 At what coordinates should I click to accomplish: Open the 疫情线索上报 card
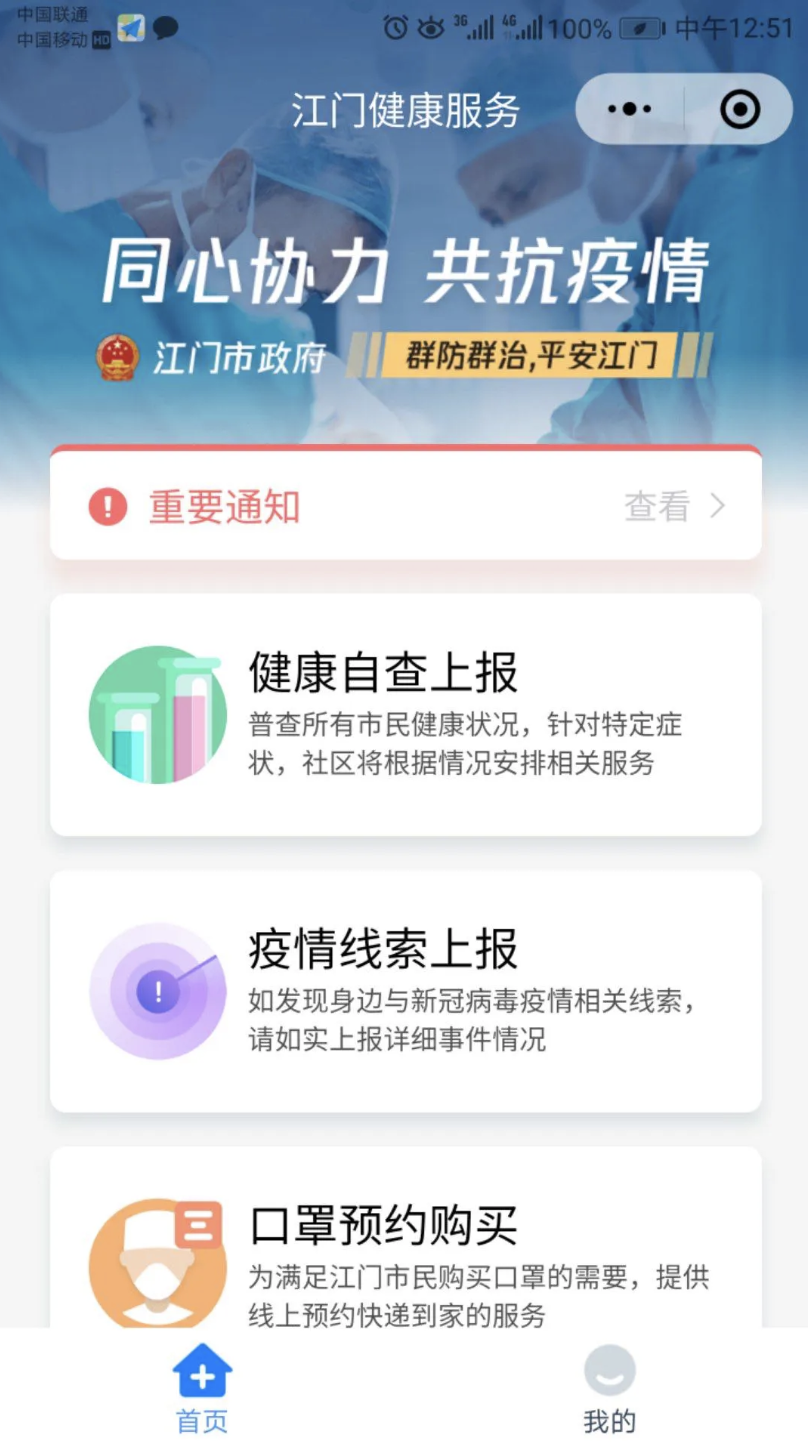point(405,990)
